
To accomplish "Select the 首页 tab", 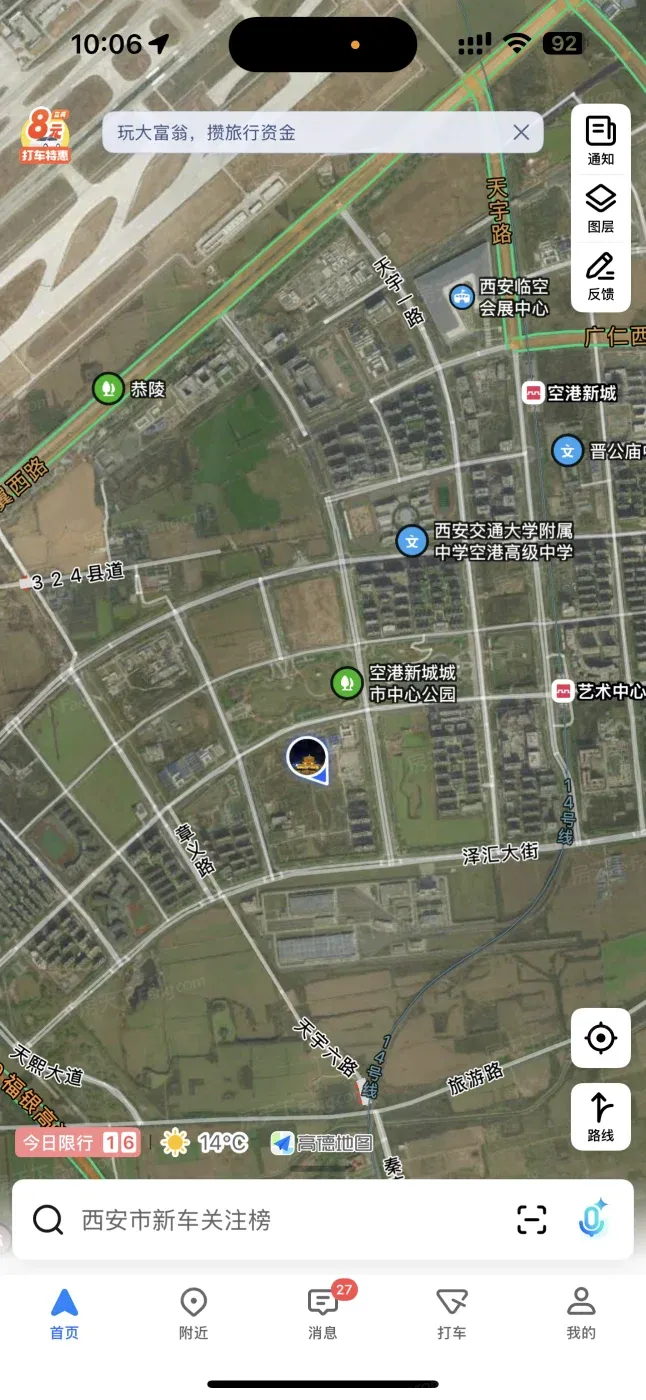I will coord(64,1314).
